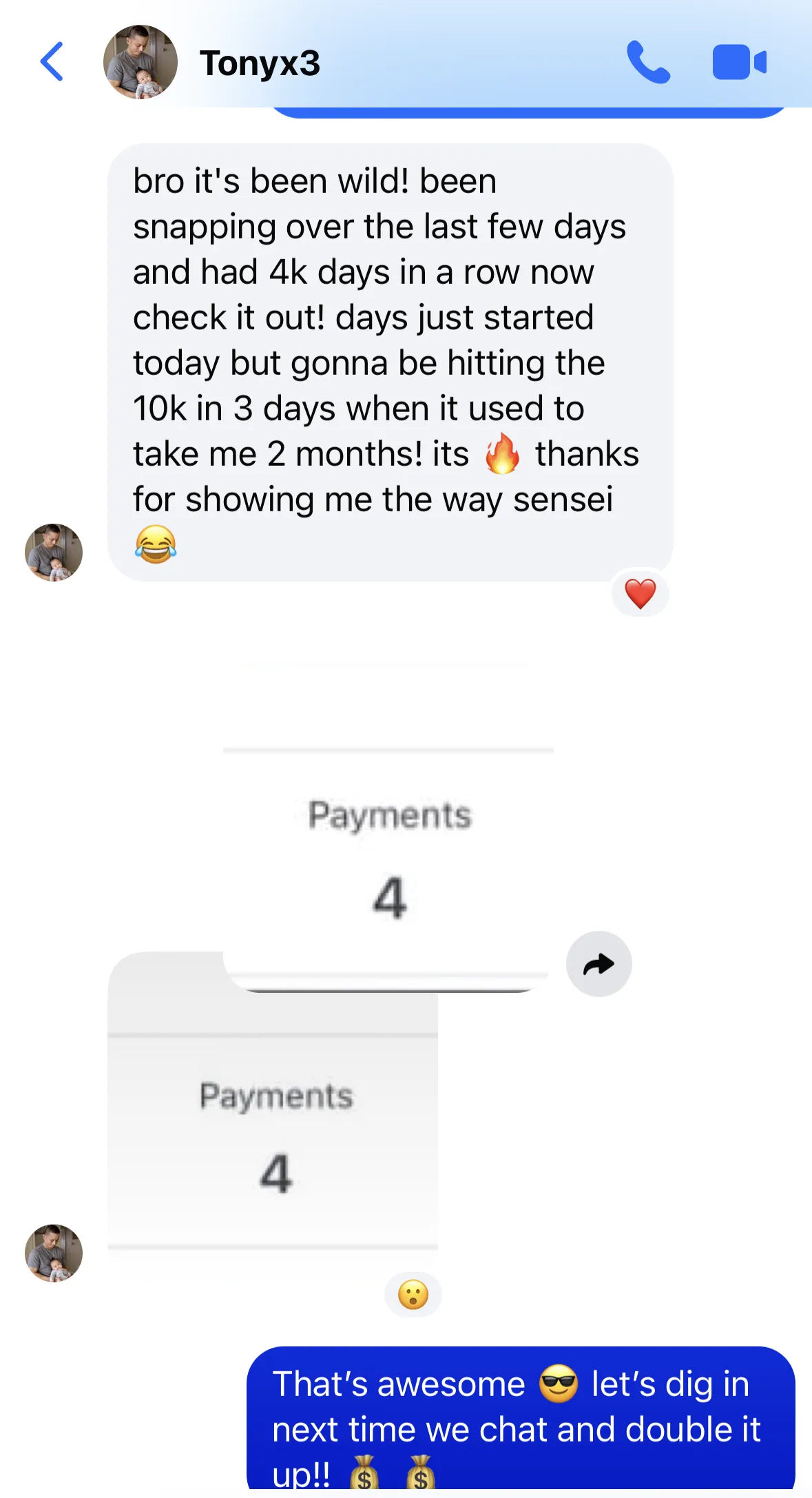This screenshot has width=812, height=1498.
Task: Start a video call with Tonyx3
Action: (739, 62)
